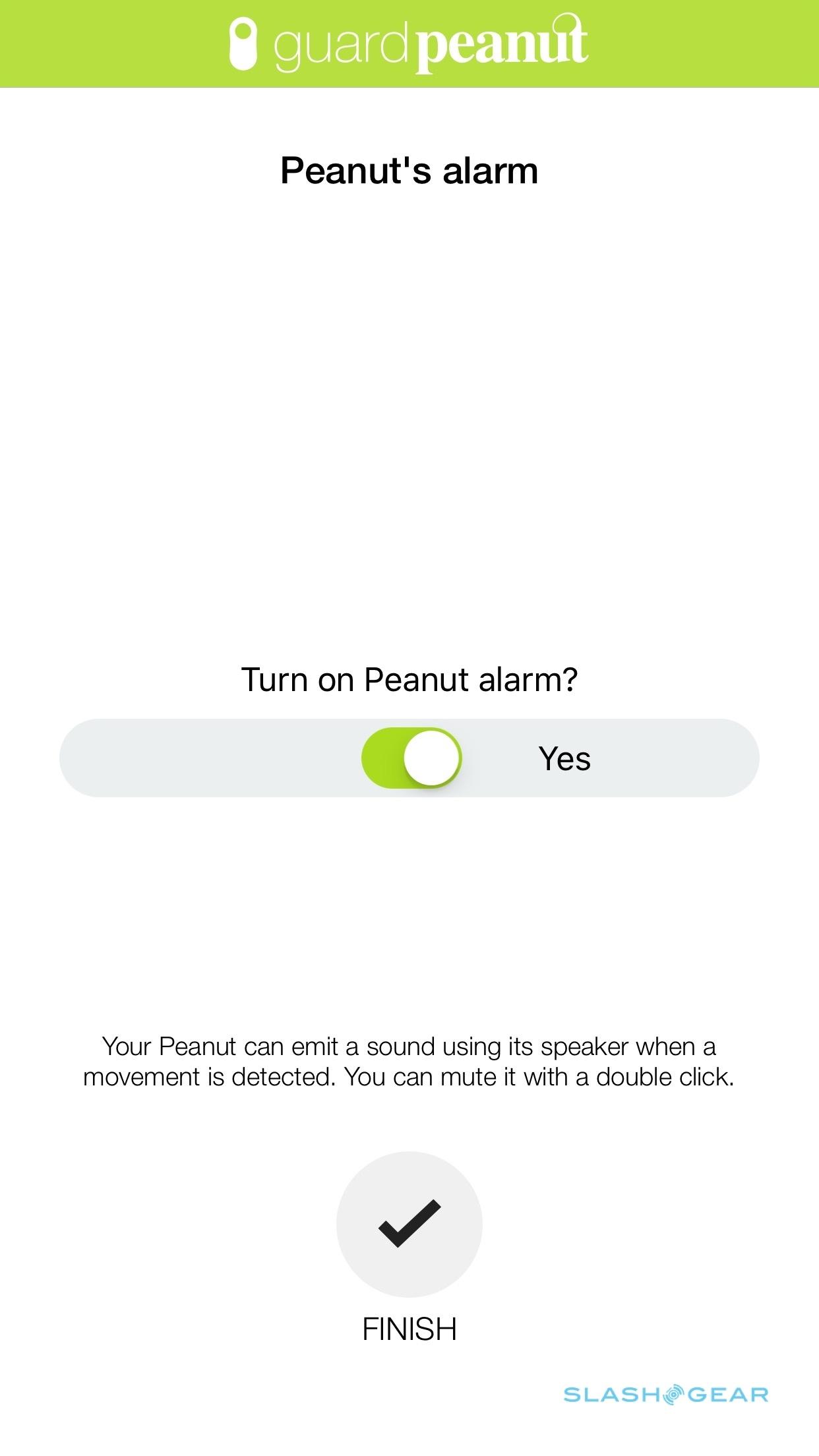819x1456 pixels.
Task: Tap the checkmark to finish setup
Action: [x=409, y=1224]
